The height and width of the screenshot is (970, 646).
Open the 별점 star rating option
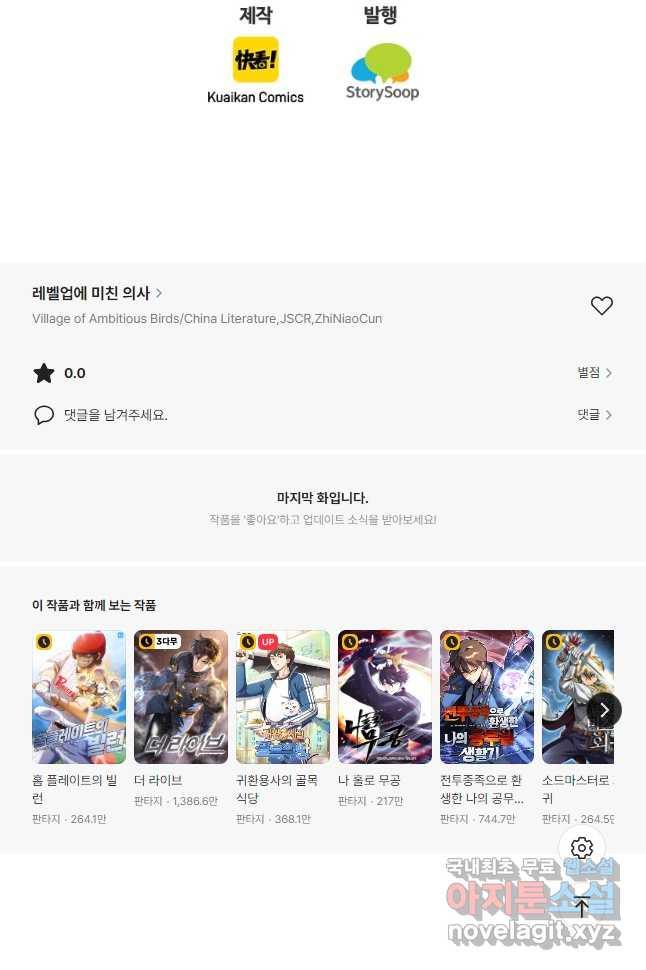coord(594,373)
